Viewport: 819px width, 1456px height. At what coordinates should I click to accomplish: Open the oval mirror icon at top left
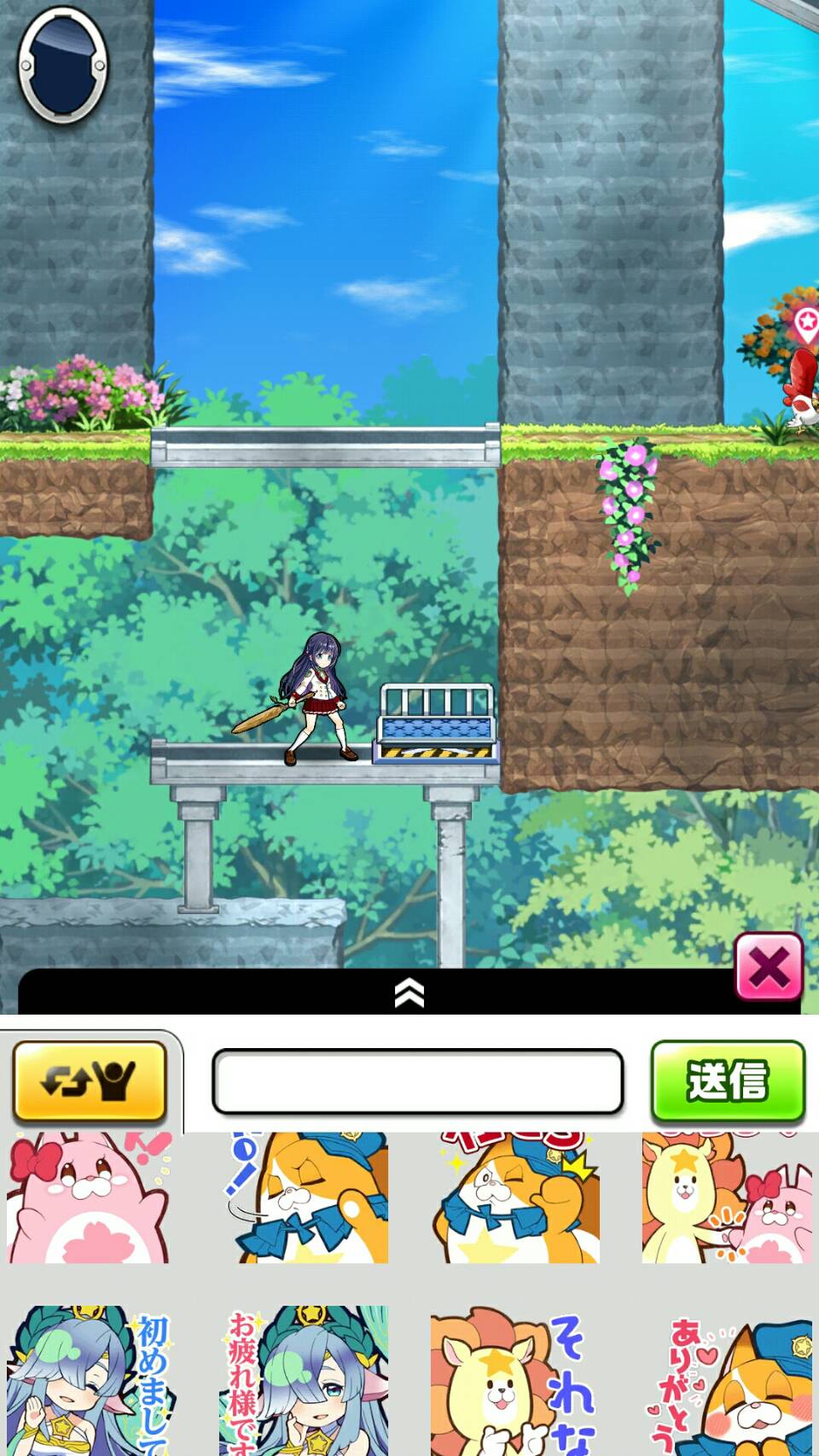tap(63, 66)
